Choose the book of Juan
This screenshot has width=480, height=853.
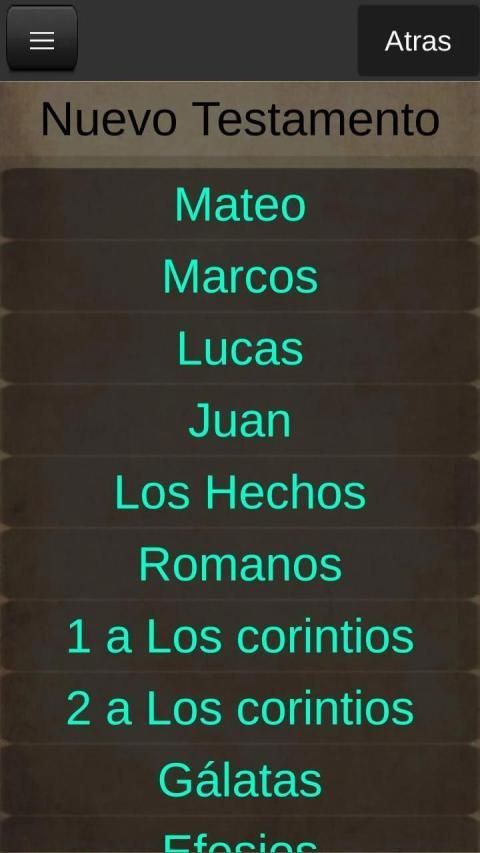240,421
